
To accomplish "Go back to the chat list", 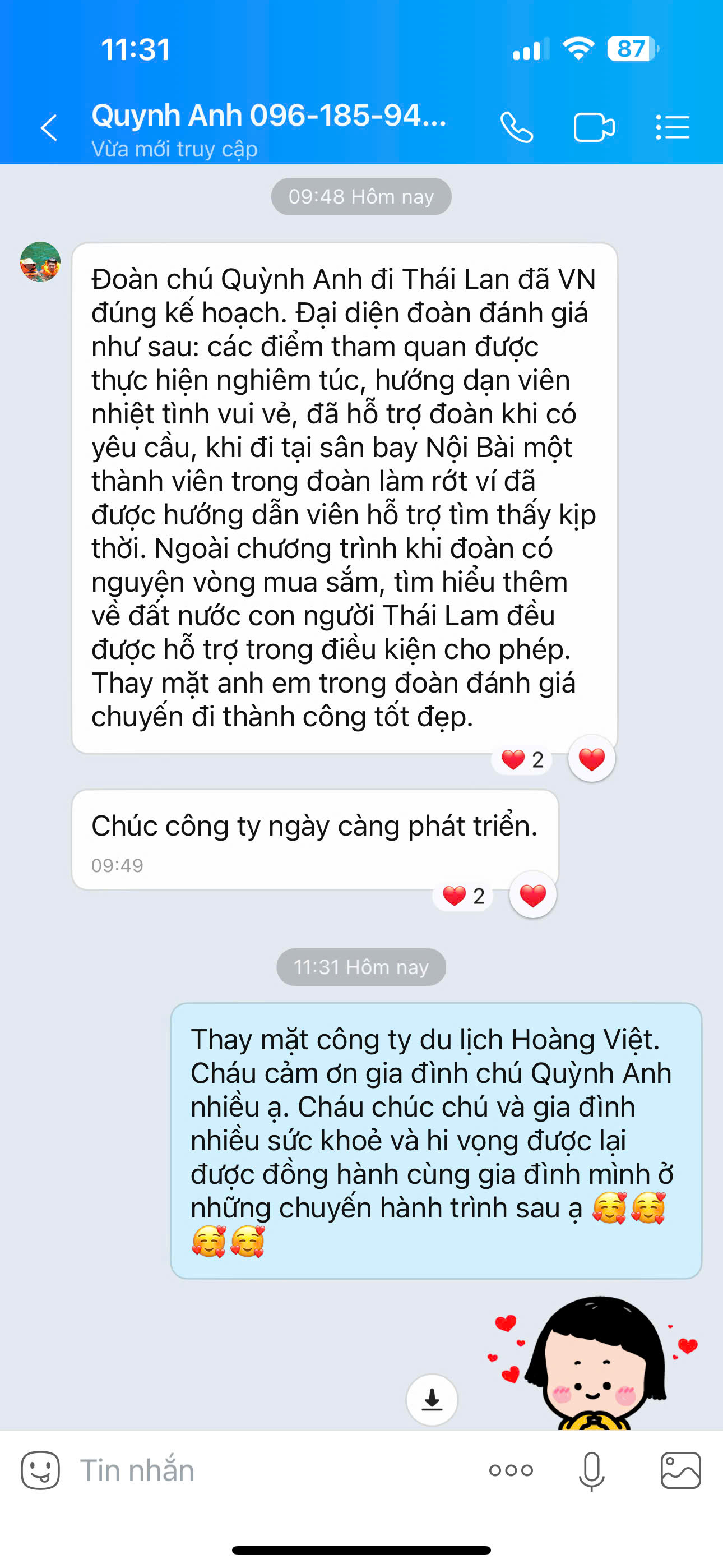I will point(49,128).
